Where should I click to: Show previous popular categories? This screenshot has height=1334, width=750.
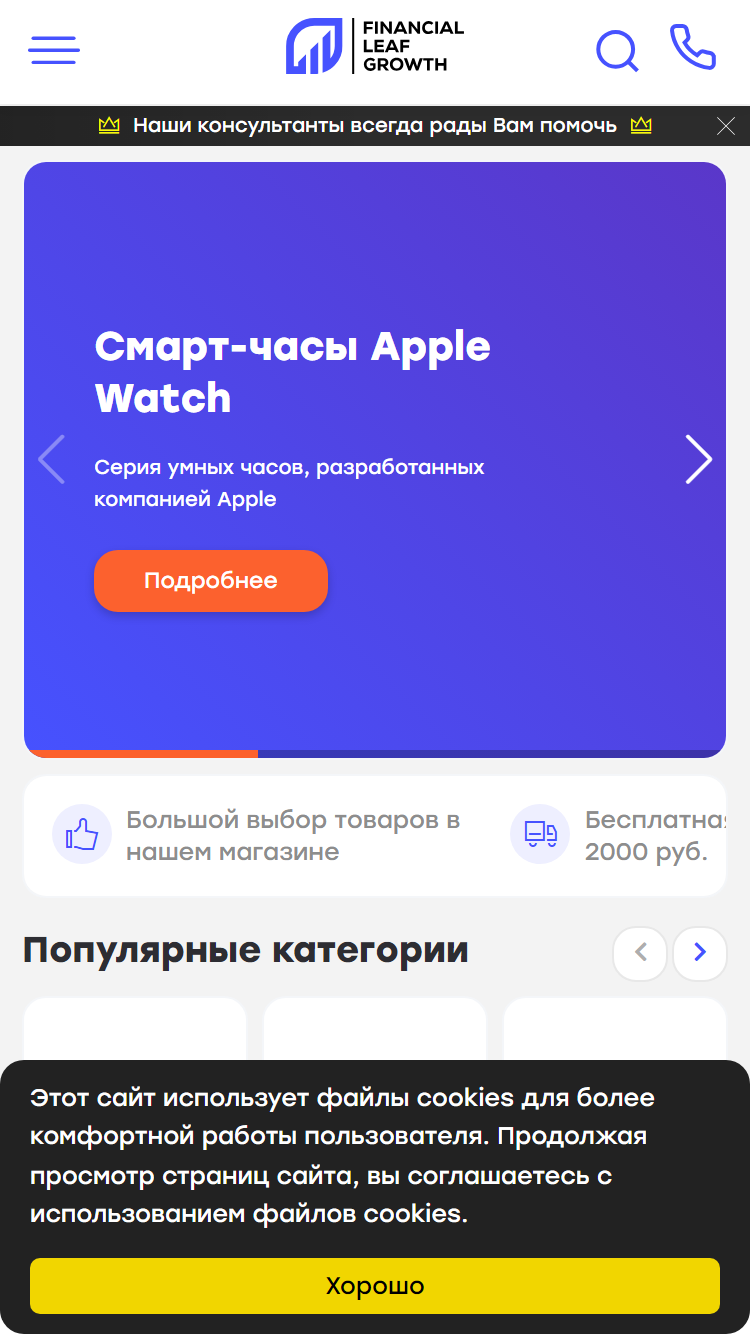(640, 953)
